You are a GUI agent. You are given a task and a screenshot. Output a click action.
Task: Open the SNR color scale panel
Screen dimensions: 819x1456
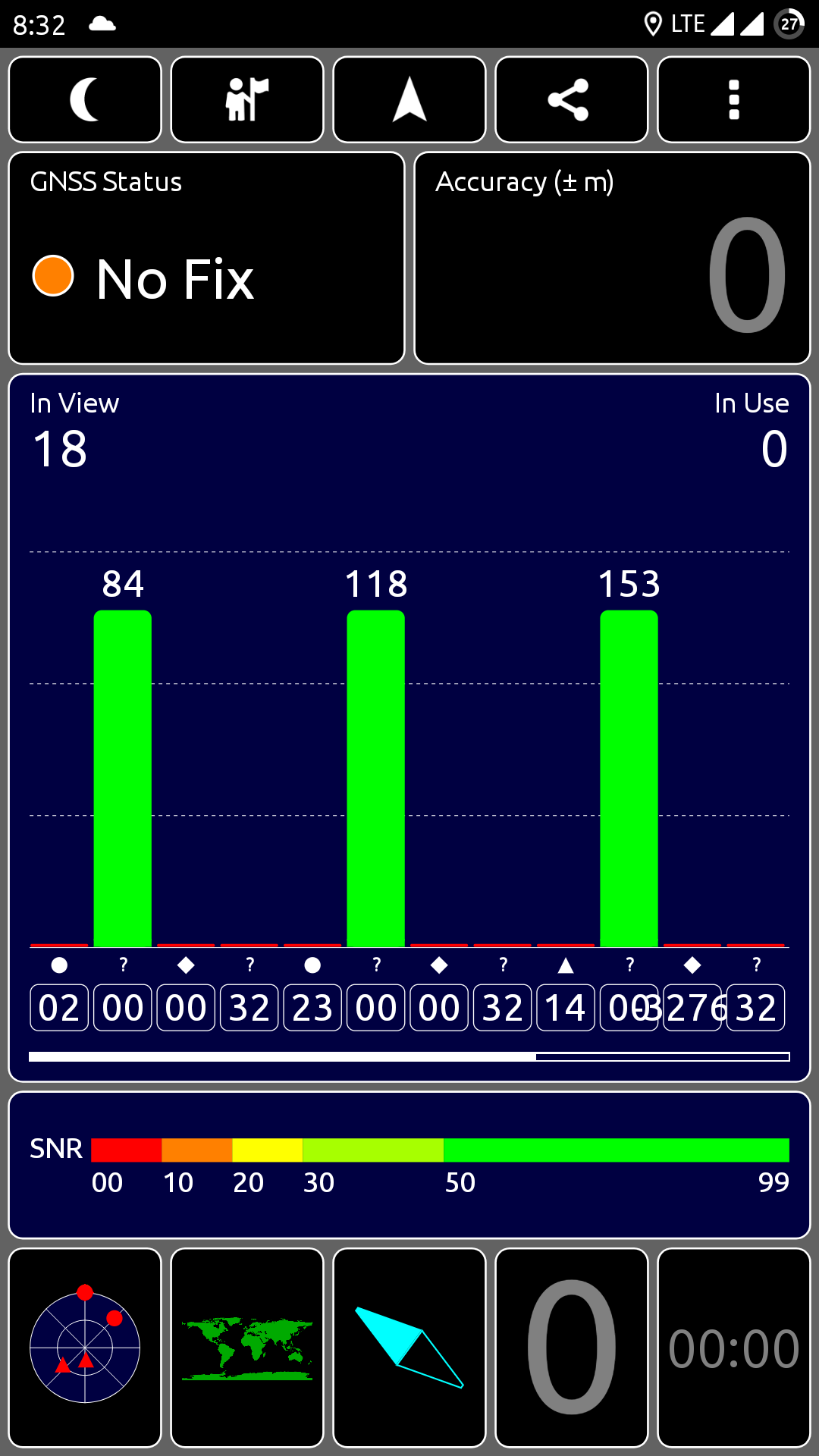[409, 1164]
